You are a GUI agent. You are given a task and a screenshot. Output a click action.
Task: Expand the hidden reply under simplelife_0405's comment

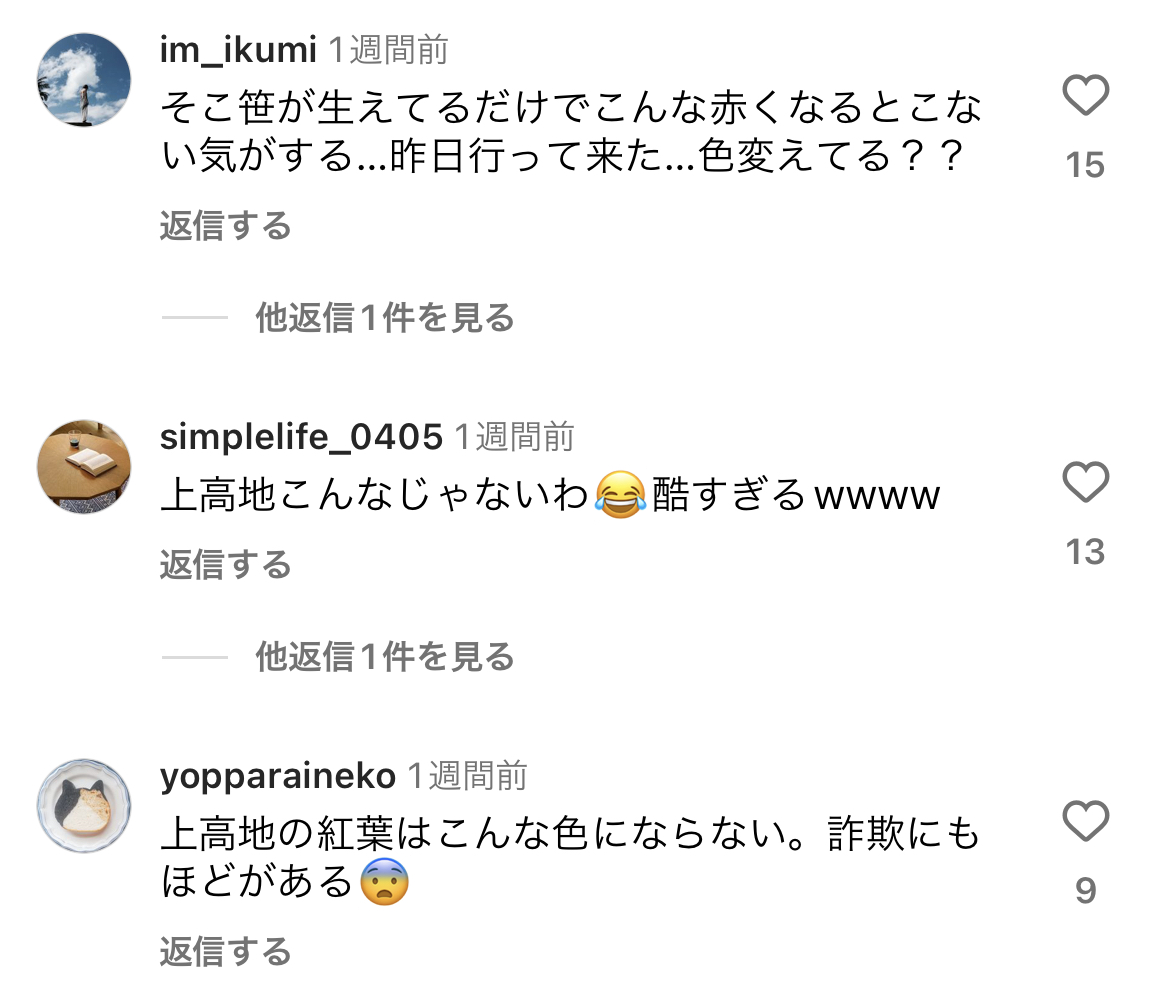click(385, 656)
